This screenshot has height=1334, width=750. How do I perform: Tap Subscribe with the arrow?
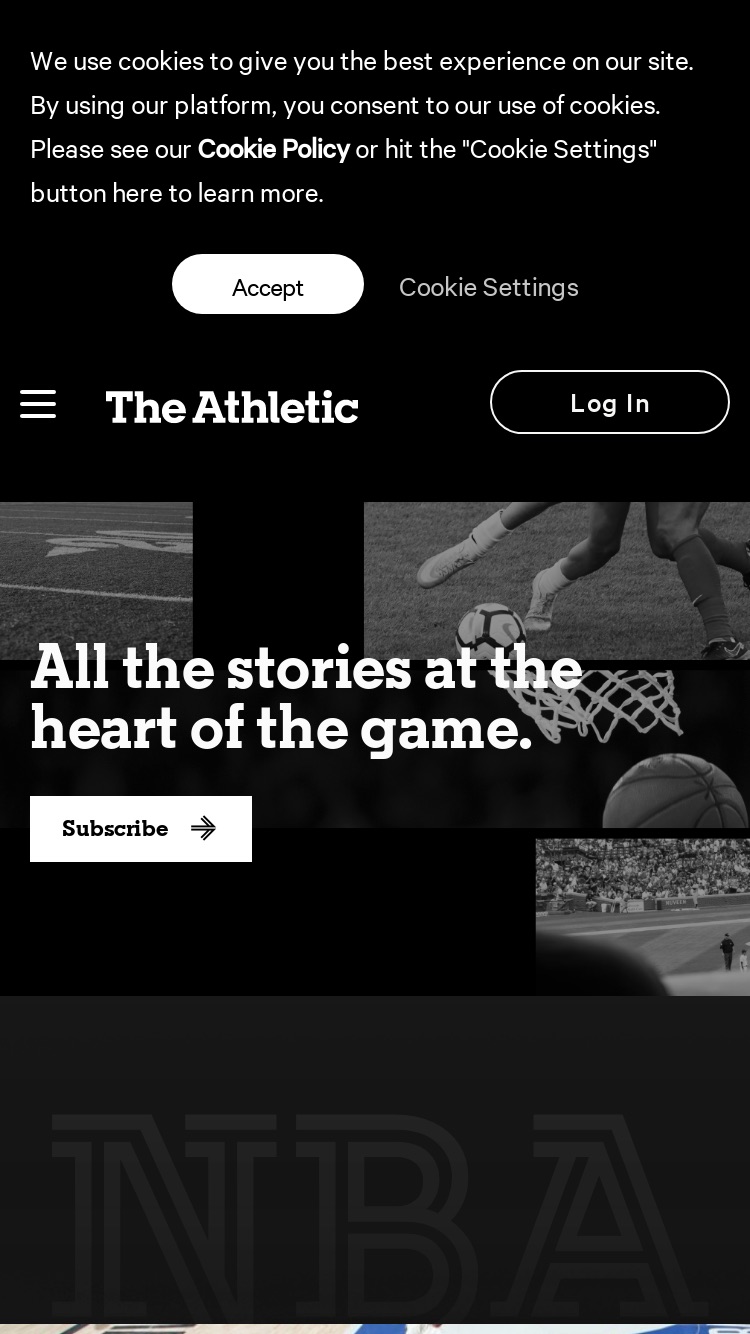pyautogui.click(x=141, y=829)
